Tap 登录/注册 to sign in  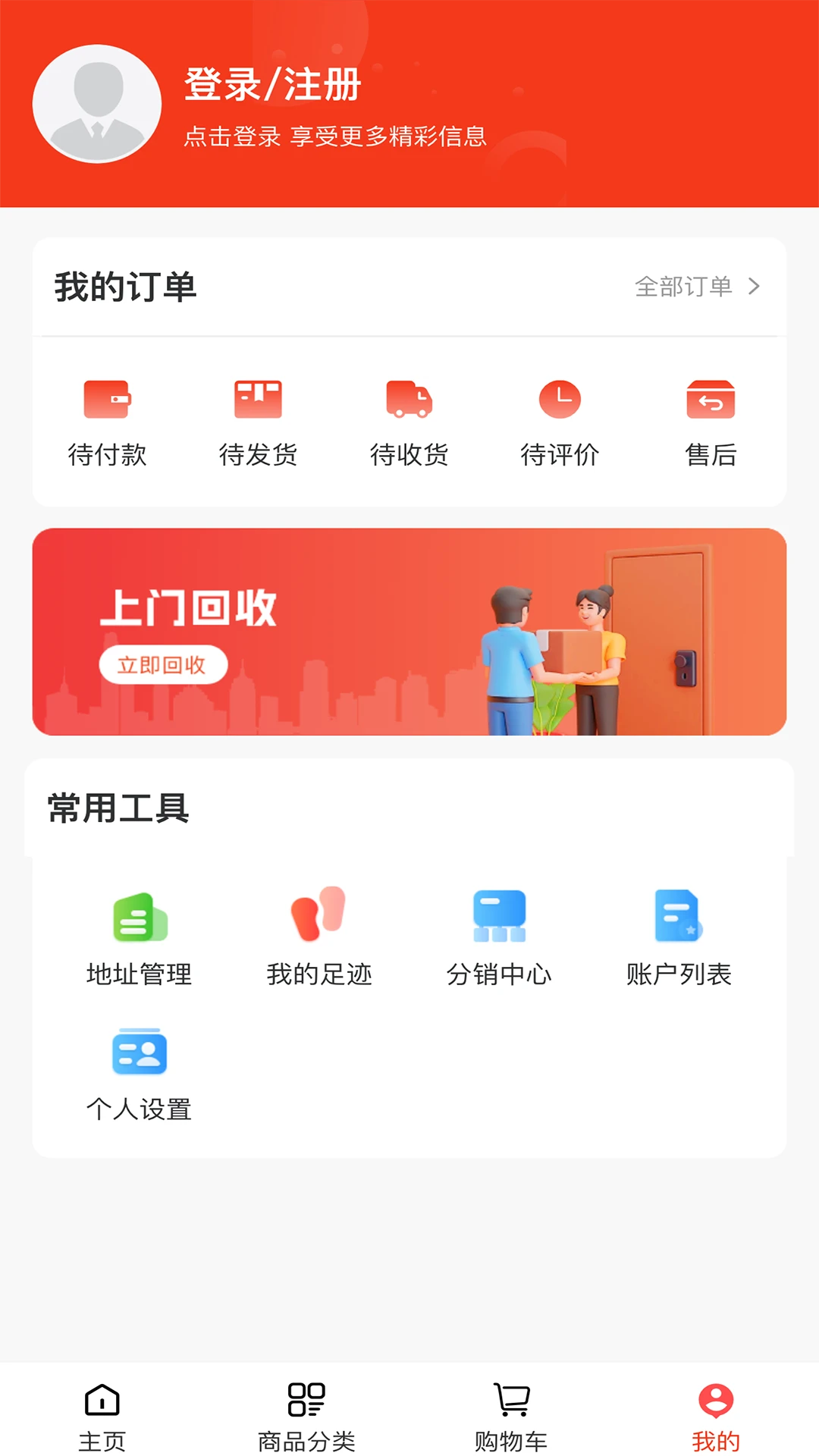pyautogui.click(x=272, y=85)
